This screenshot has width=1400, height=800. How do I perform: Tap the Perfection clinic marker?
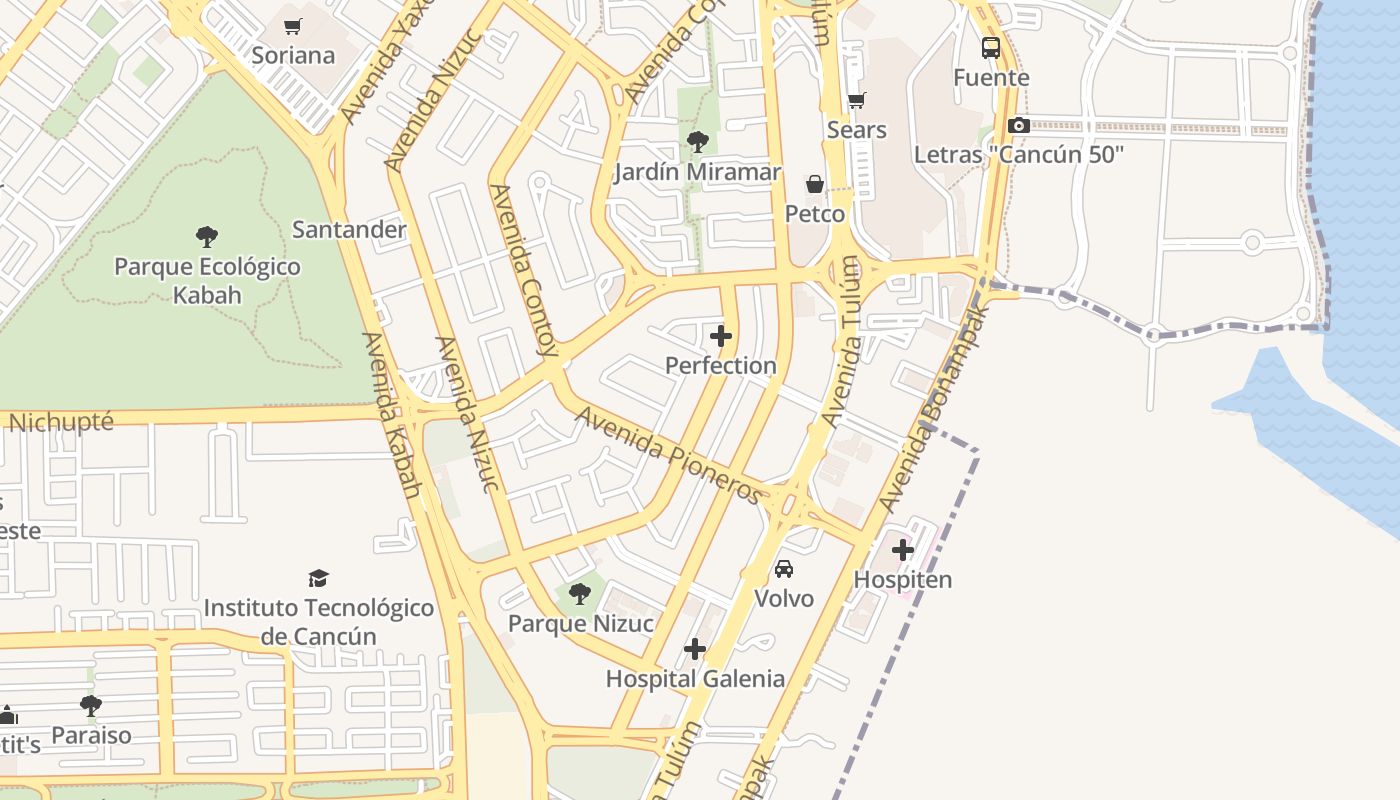pos(720,336)
